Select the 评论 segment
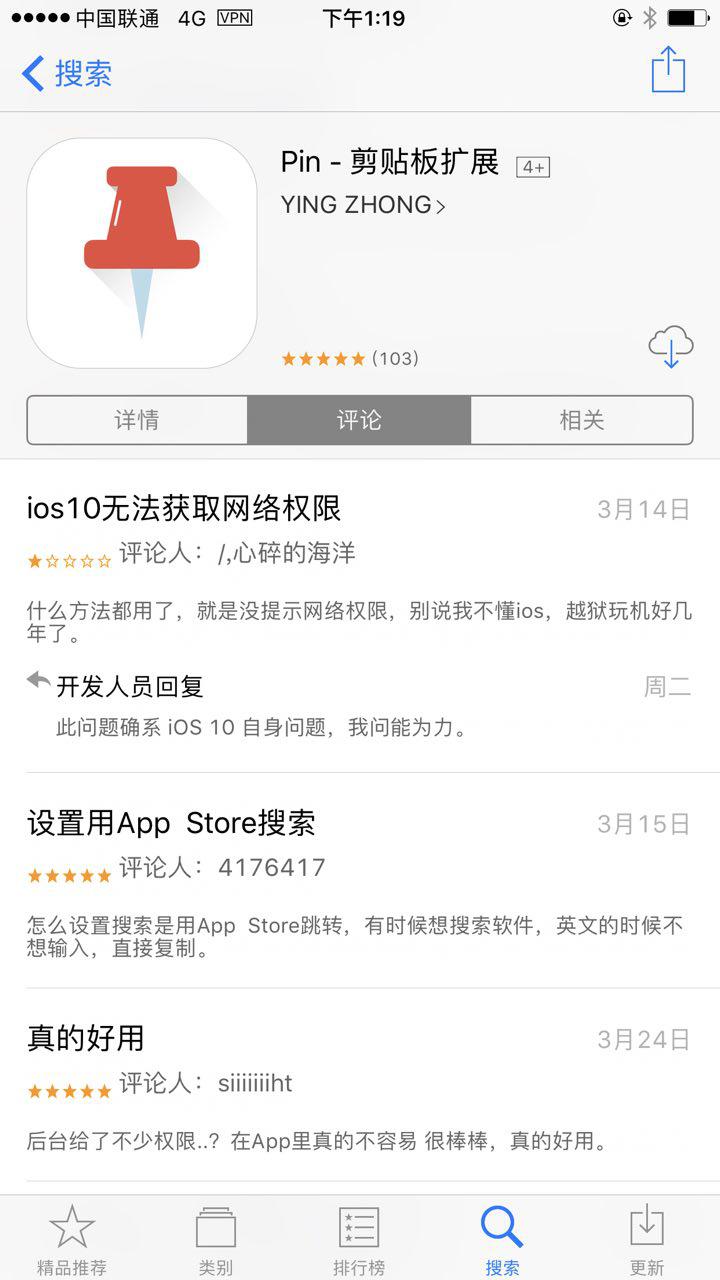720x1280 pixels. 359,420
